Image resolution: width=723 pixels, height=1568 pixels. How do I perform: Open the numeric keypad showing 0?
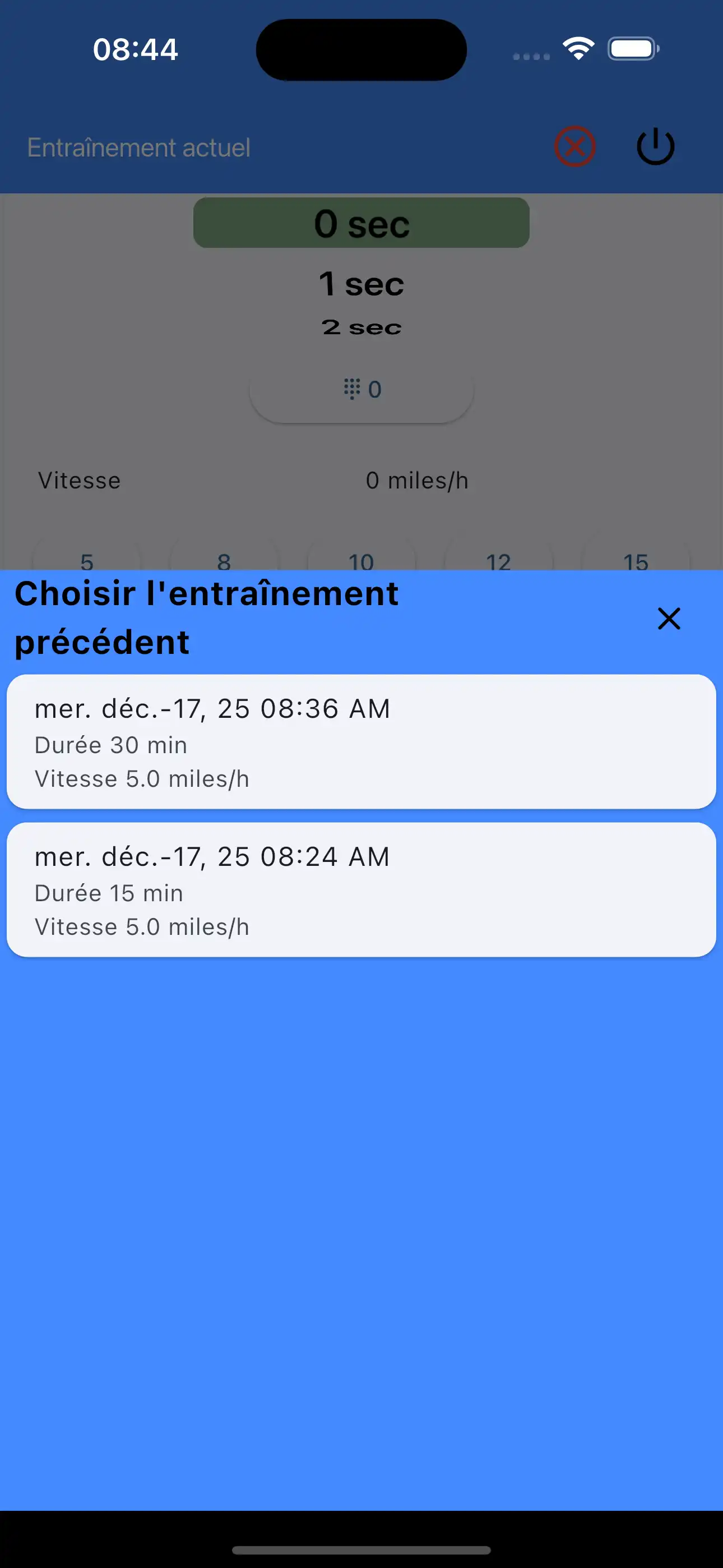[x=361, y=390]
